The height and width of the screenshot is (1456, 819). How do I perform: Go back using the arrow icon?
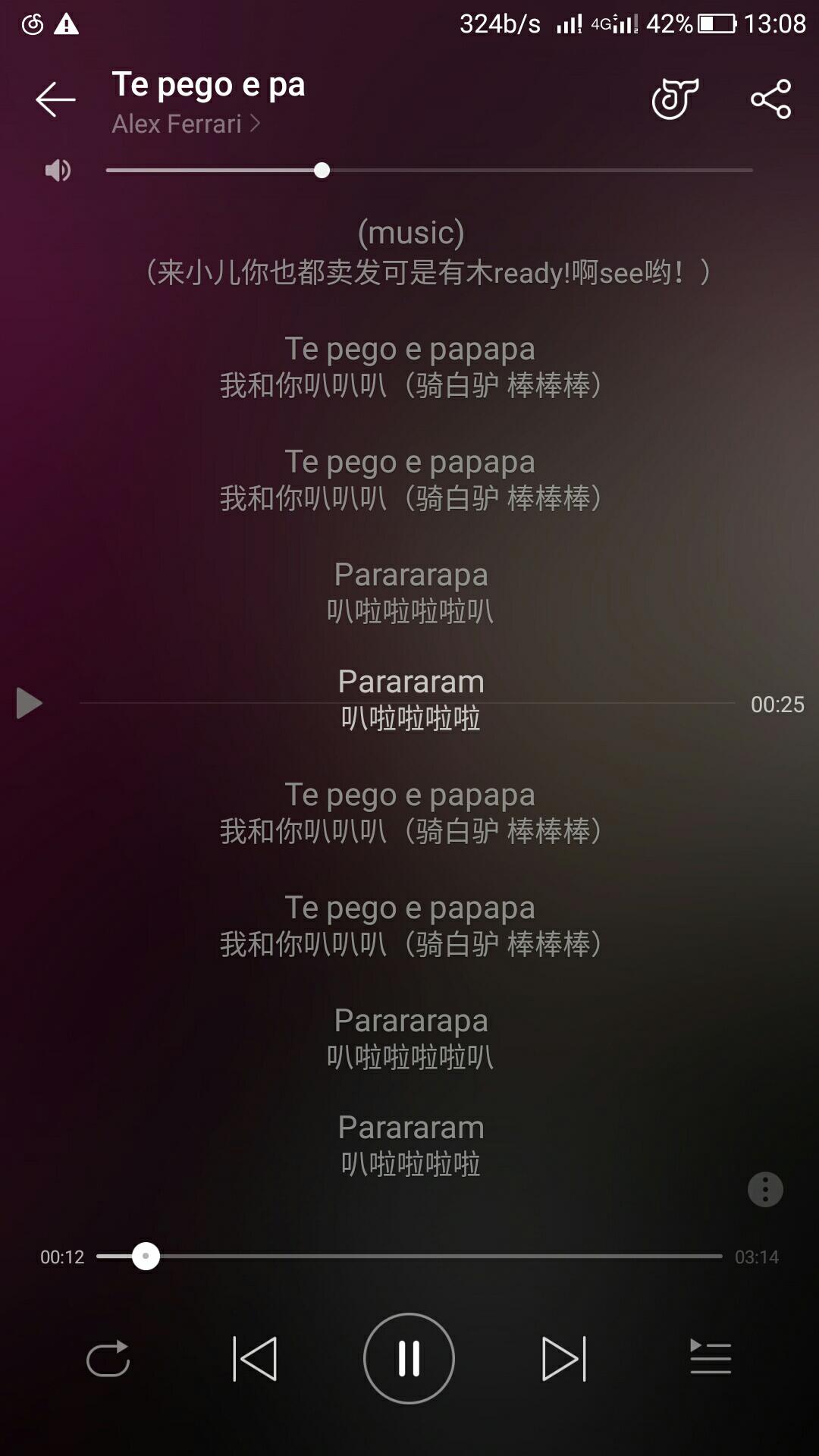[x=55, y=99]
